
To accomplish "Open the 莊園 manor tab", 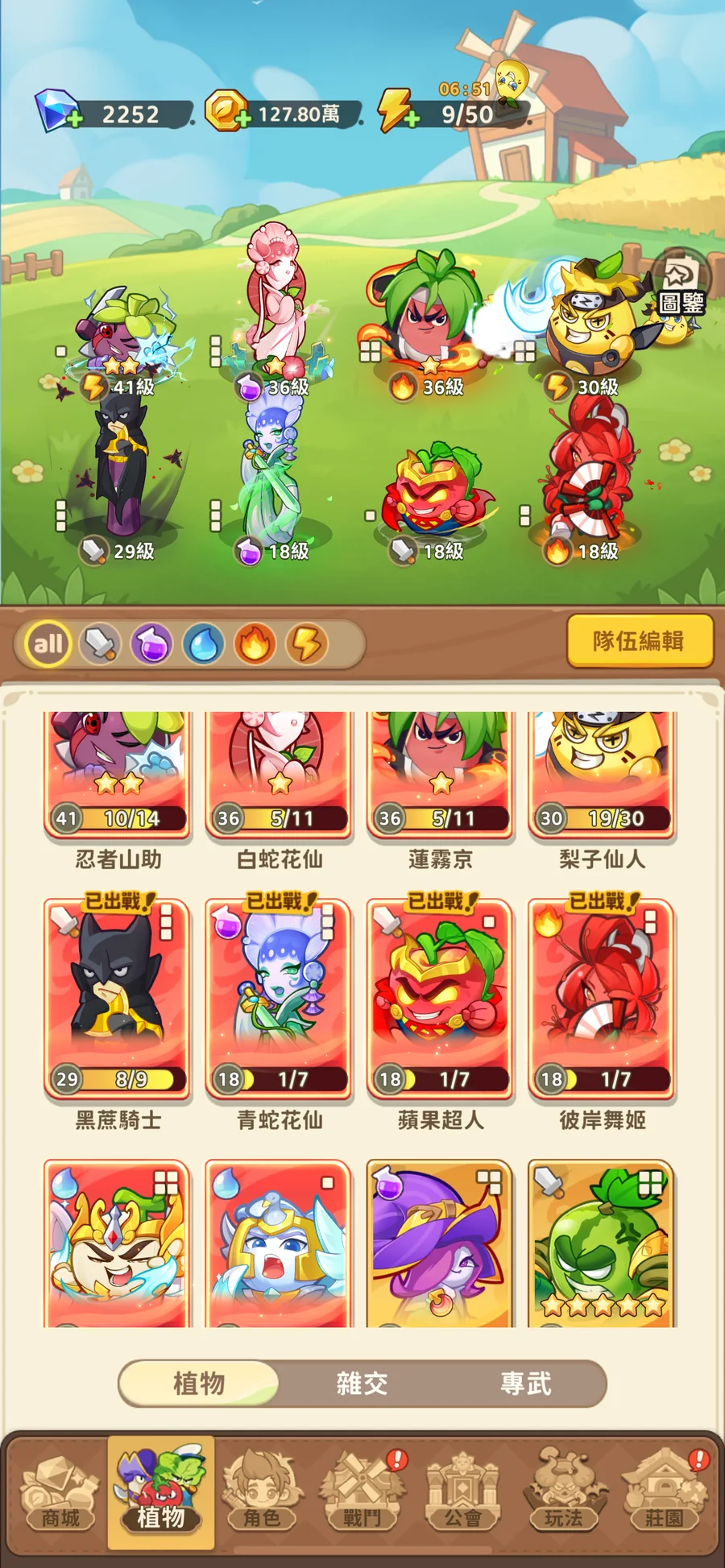I will pyautogui.click(x=664, y=1494).
